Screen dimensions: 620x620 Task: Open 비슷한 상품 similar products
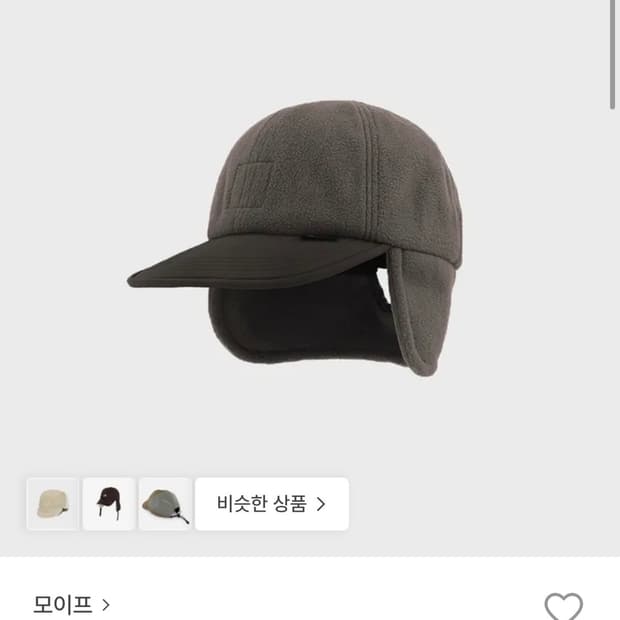[272, 504]
